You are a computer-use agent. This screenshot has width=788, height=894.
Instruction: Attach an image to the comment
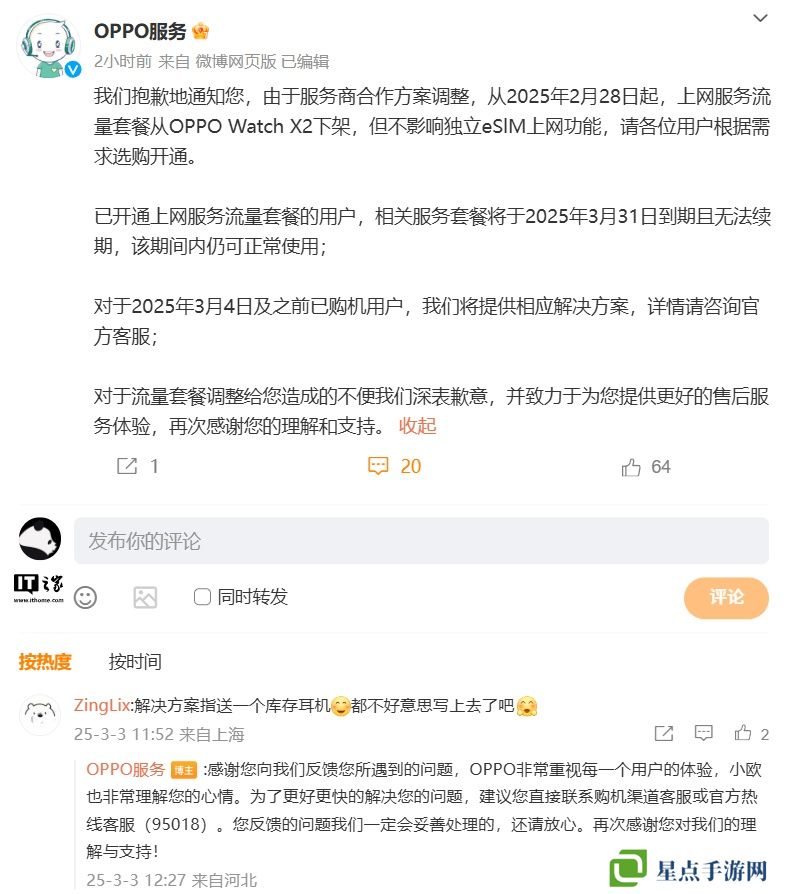tap(145, 597)
